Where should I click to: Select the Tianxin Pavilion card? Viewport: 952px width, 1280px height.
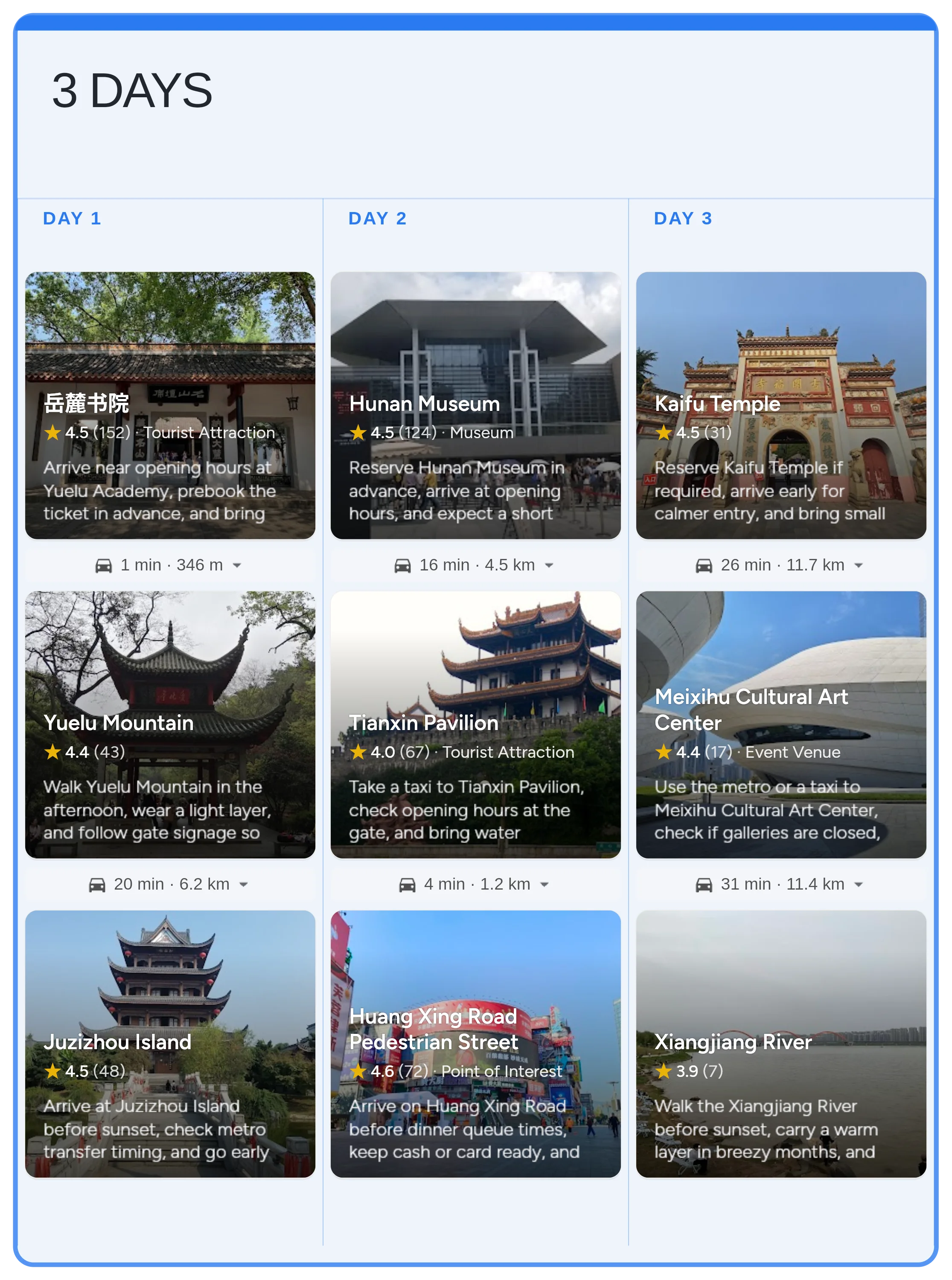click(x=475, y=724)
